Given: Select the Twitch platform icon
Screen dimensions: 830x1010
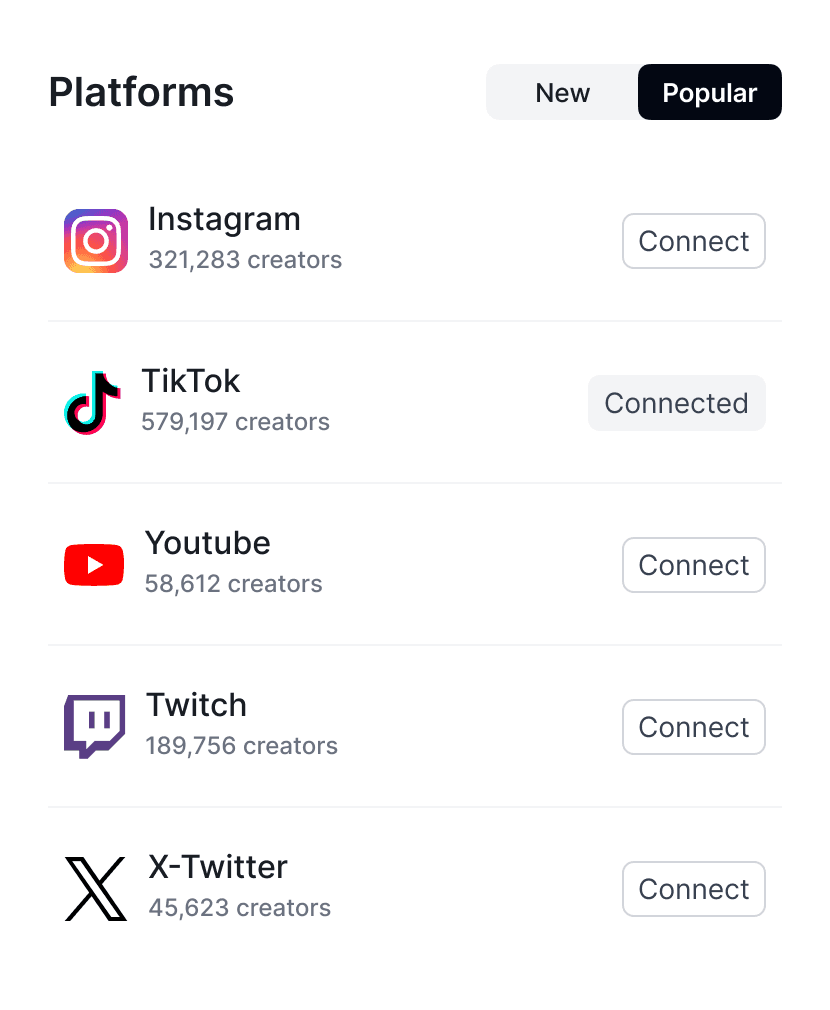Looking at the screenshot, I should coord(94,727).
